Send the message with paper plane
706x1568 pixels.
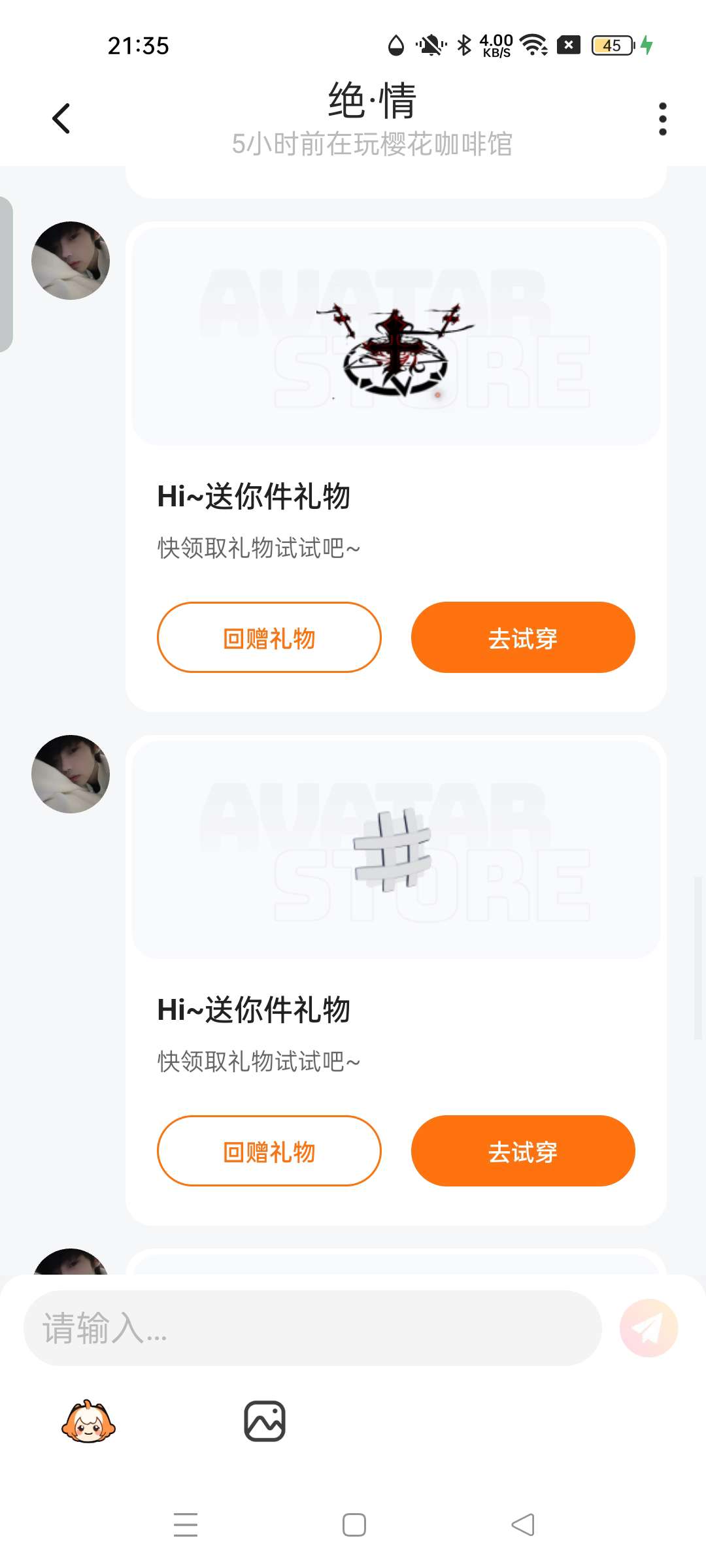[x=648, y=1328]
